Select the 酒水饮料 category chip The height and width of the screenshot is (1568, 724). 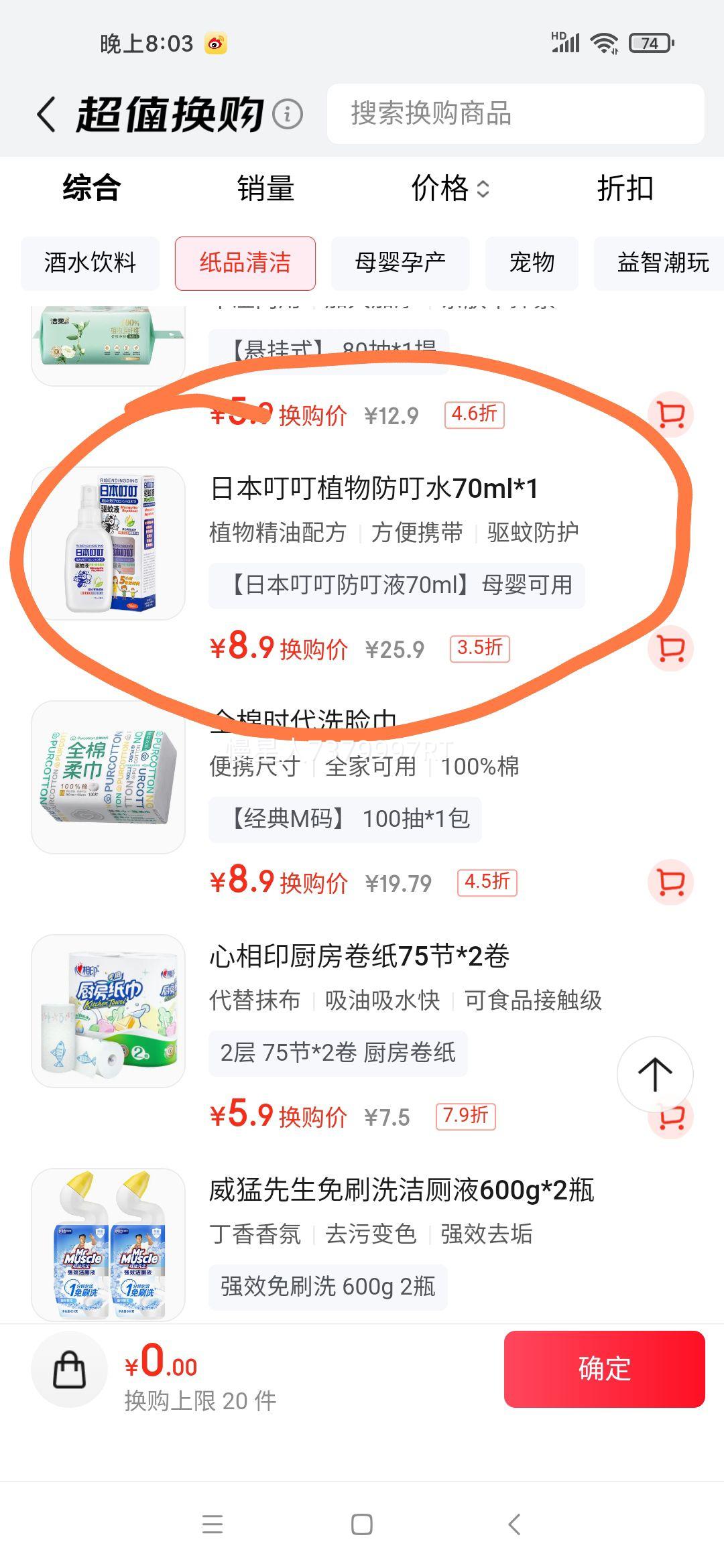(89, 263)
